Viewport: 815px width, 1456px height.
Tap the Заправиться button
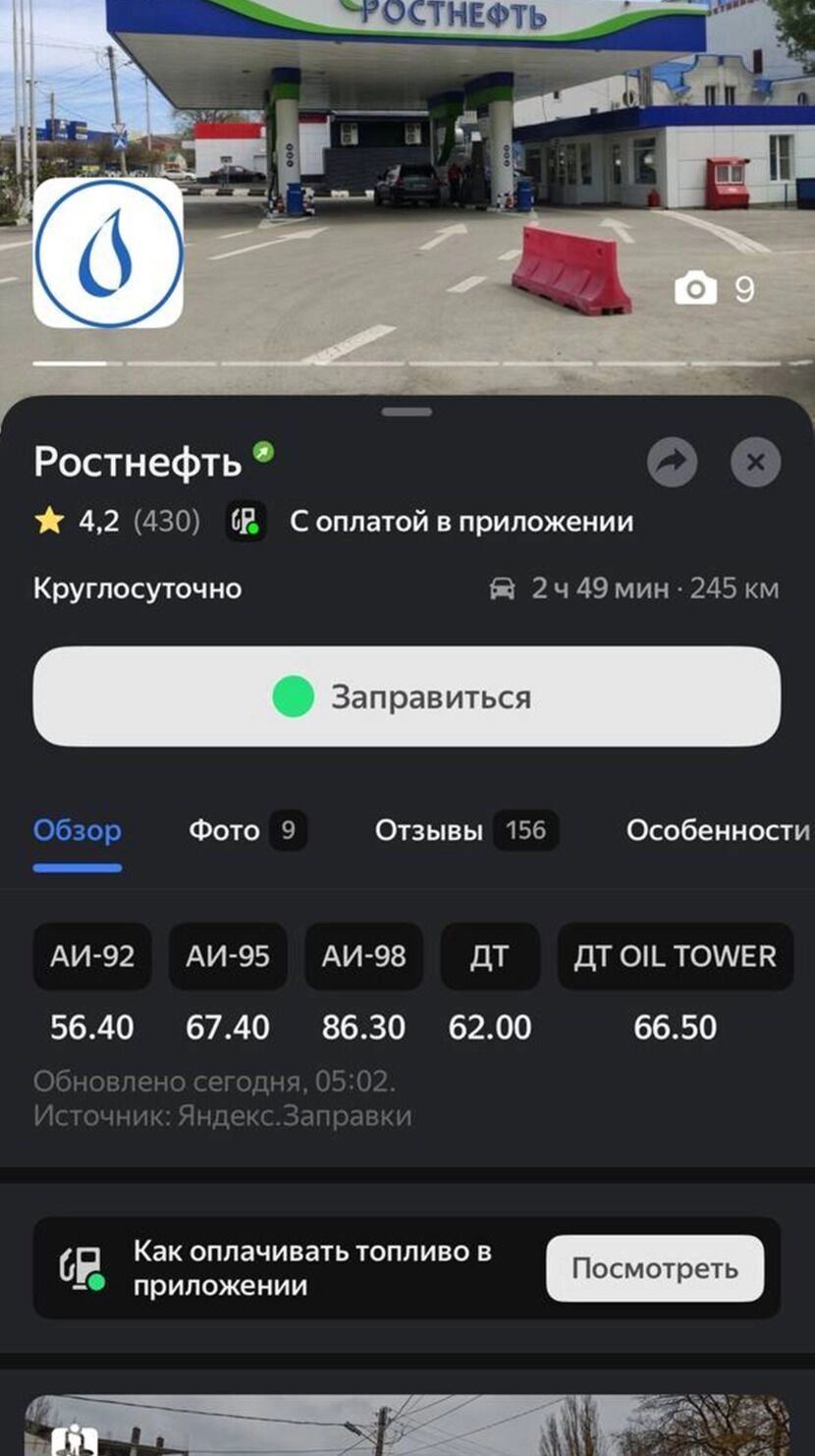click(x=407, y=697)
